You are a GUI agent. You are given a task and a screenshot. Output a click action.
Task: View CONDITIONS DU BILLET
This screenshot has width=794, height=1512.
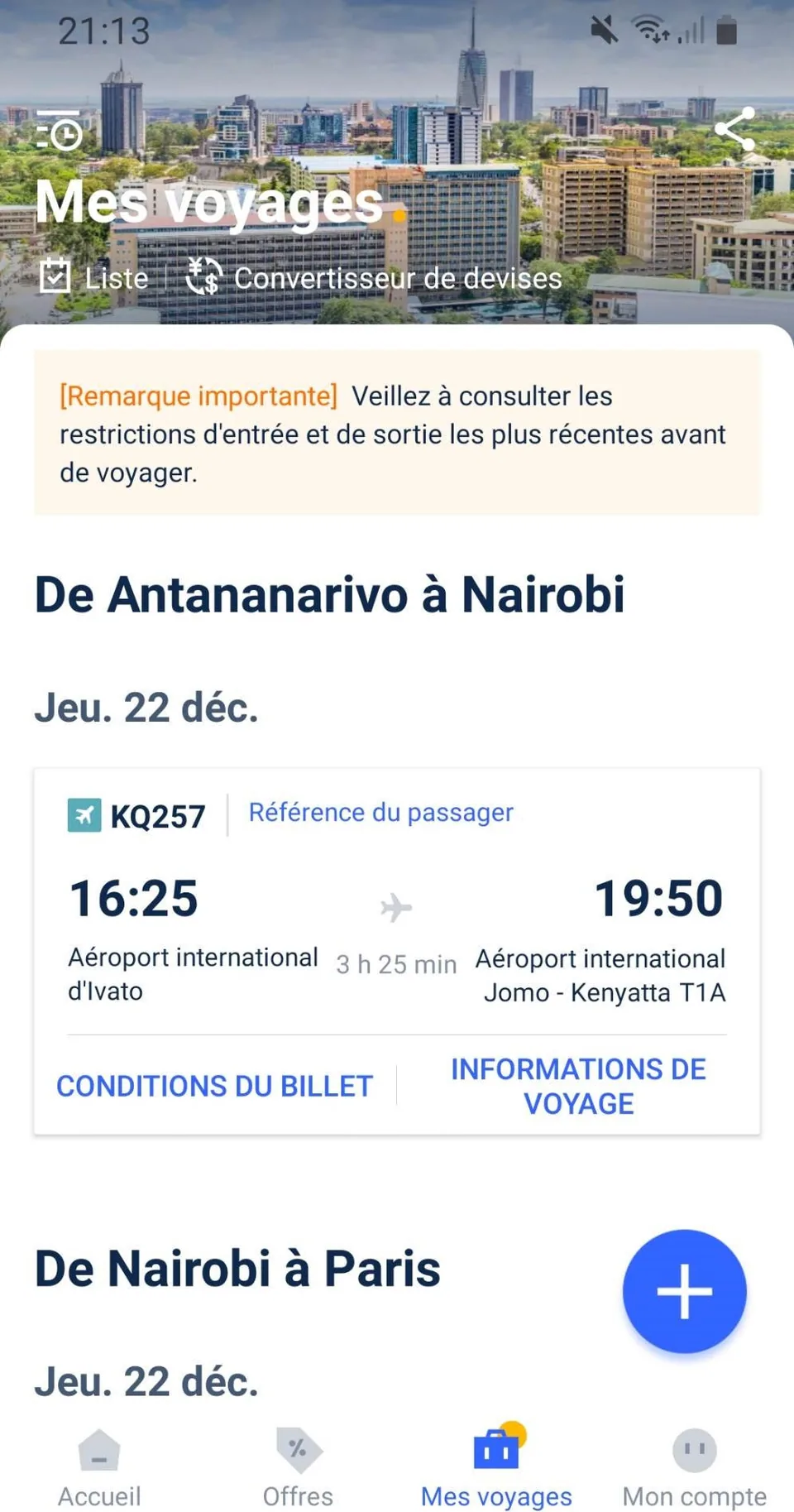click(214, 1086)
